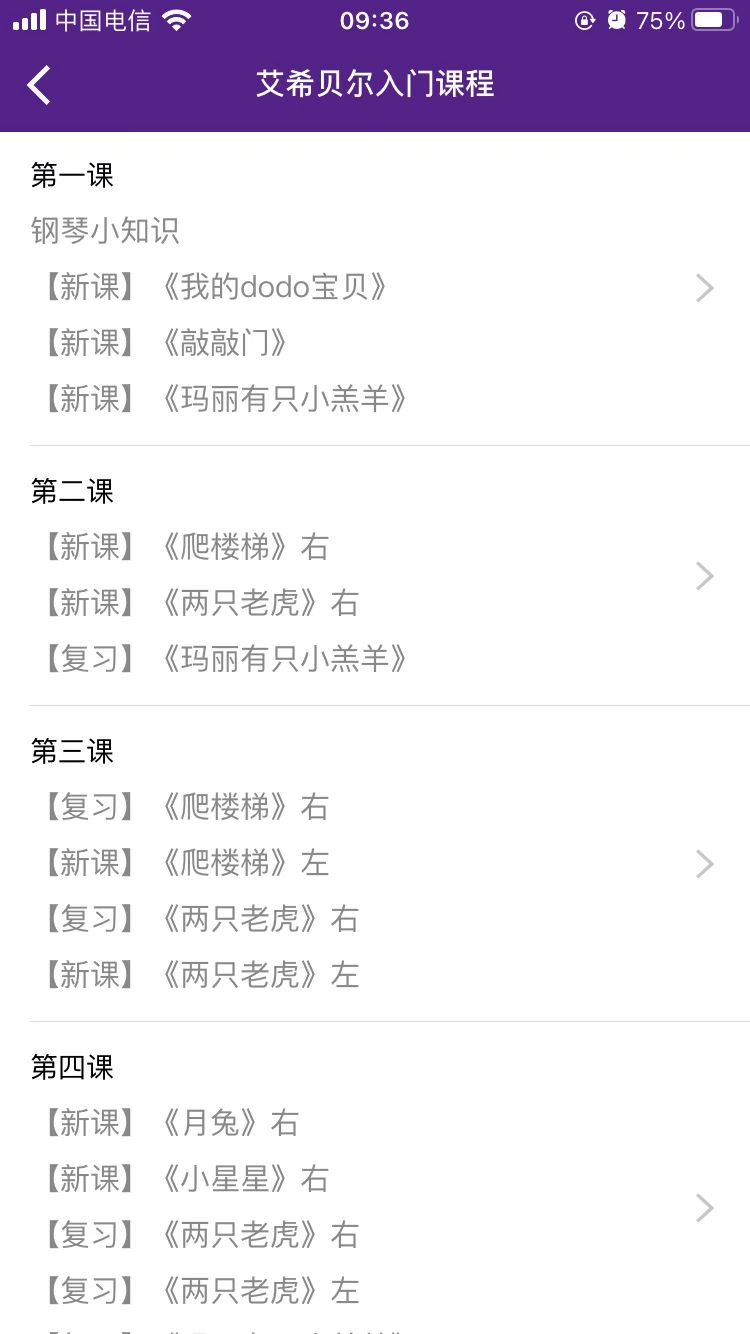
Task: Open 【新课】《月兔》右 under 第四课
Action: 170,1122
